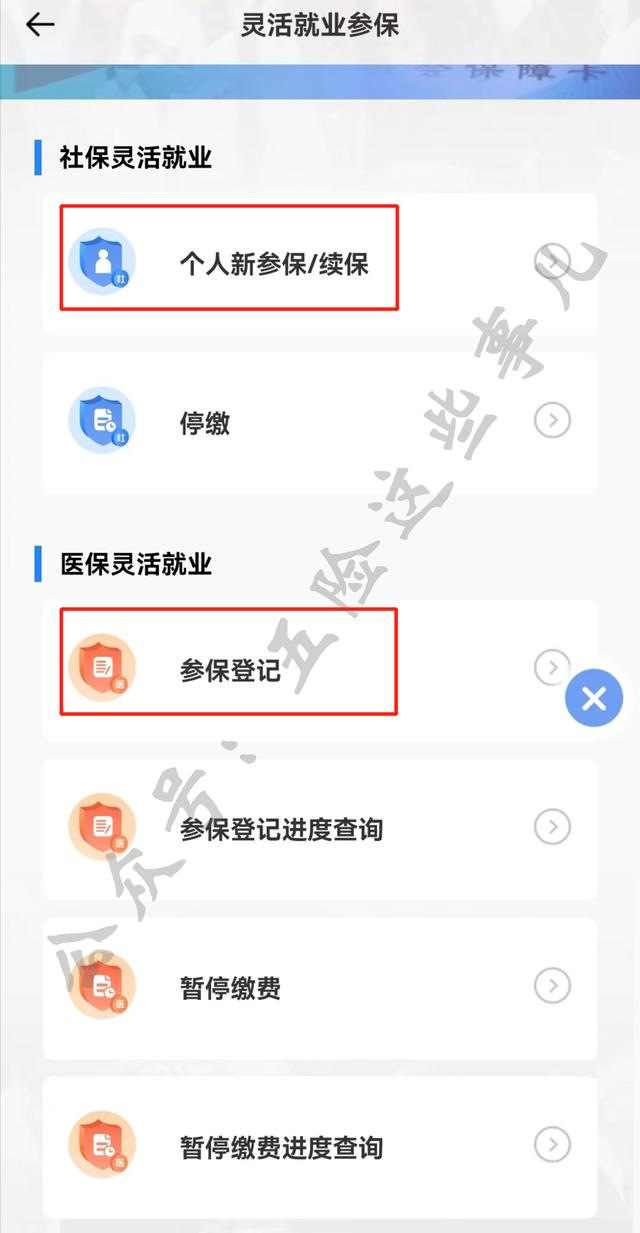Open the 停缴 option

(320, 423)
